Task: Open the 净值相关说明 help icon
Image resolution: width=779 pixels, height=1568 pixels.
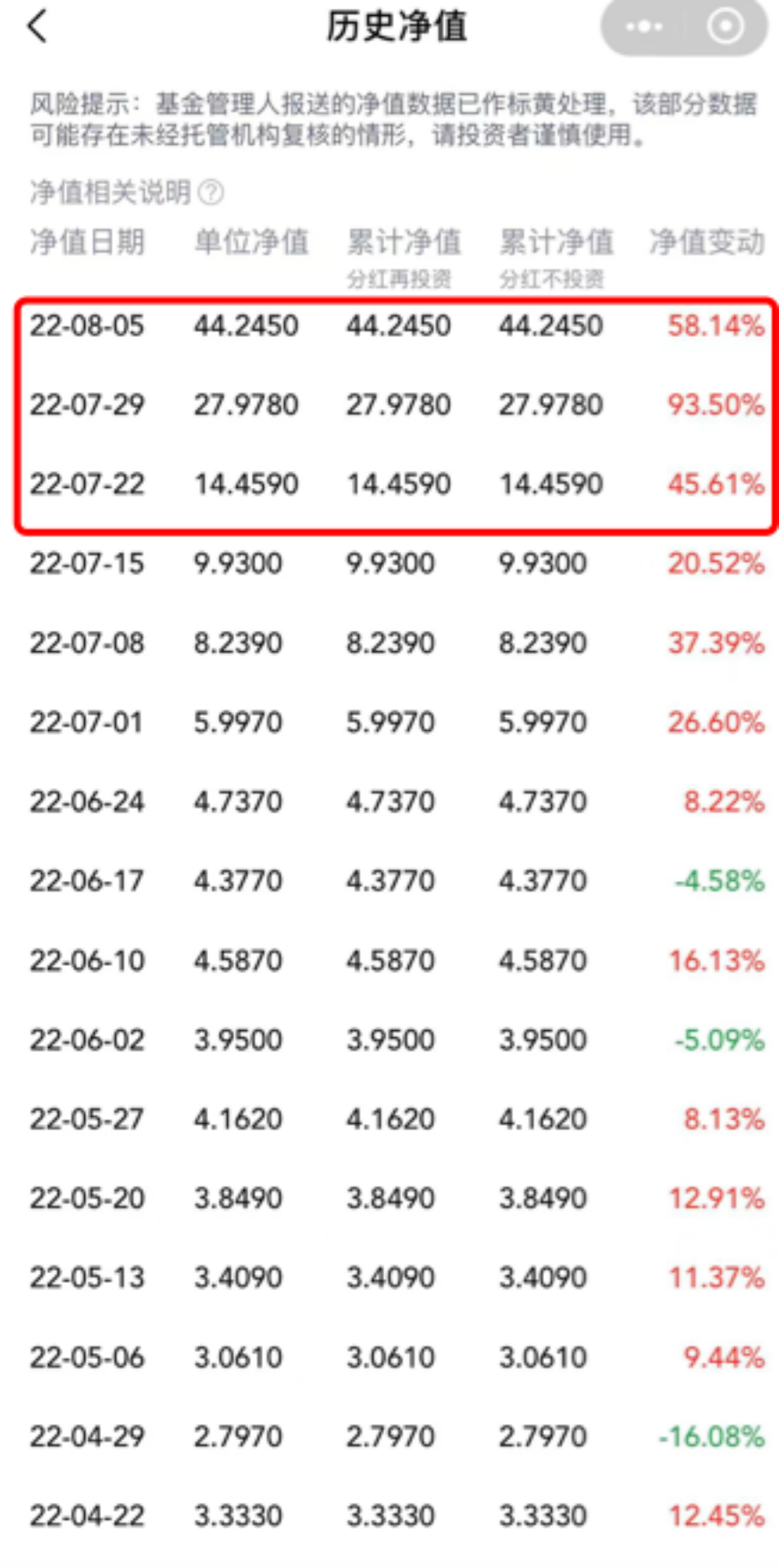Action: 211,192
